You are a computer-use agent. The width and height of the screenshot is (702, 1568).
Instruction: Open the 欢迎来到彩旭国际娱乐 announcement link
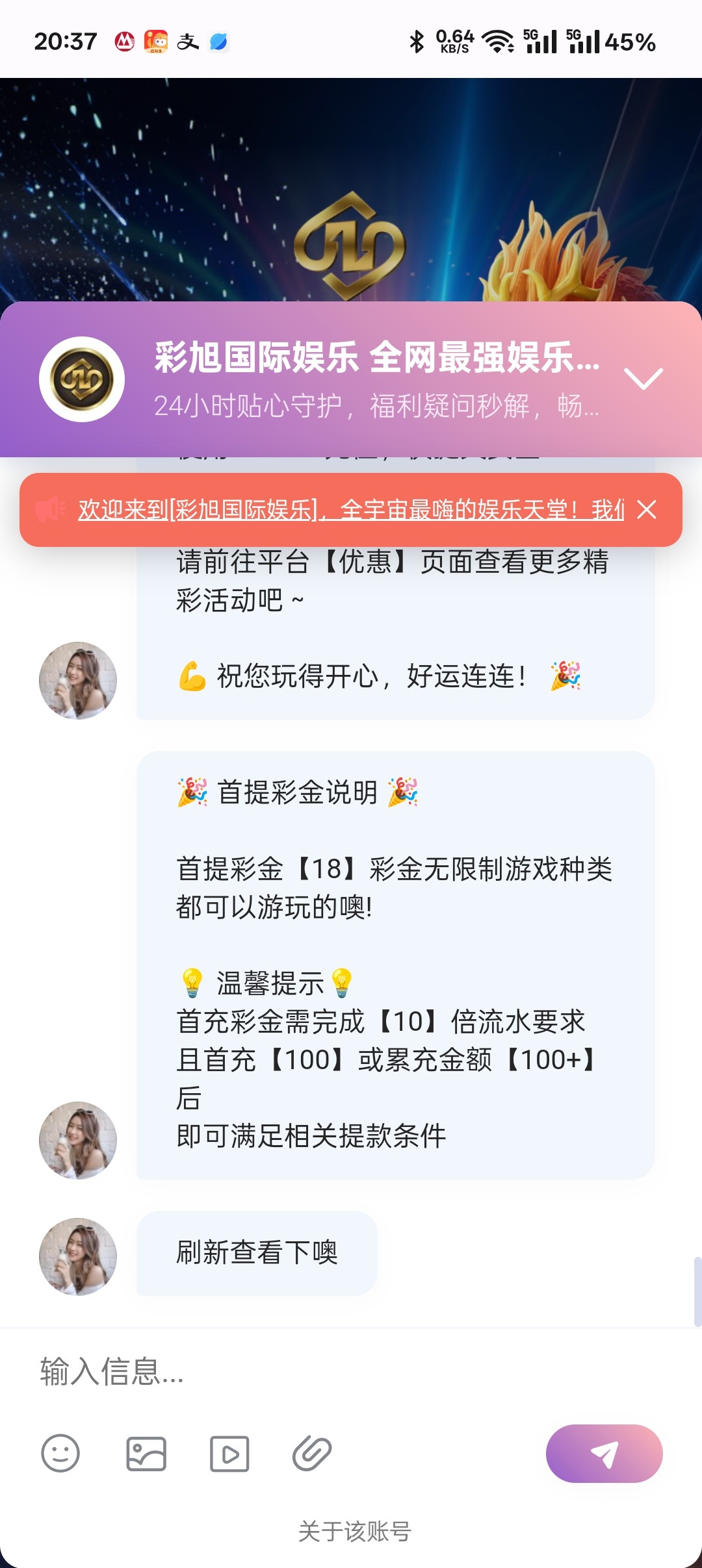350,510
